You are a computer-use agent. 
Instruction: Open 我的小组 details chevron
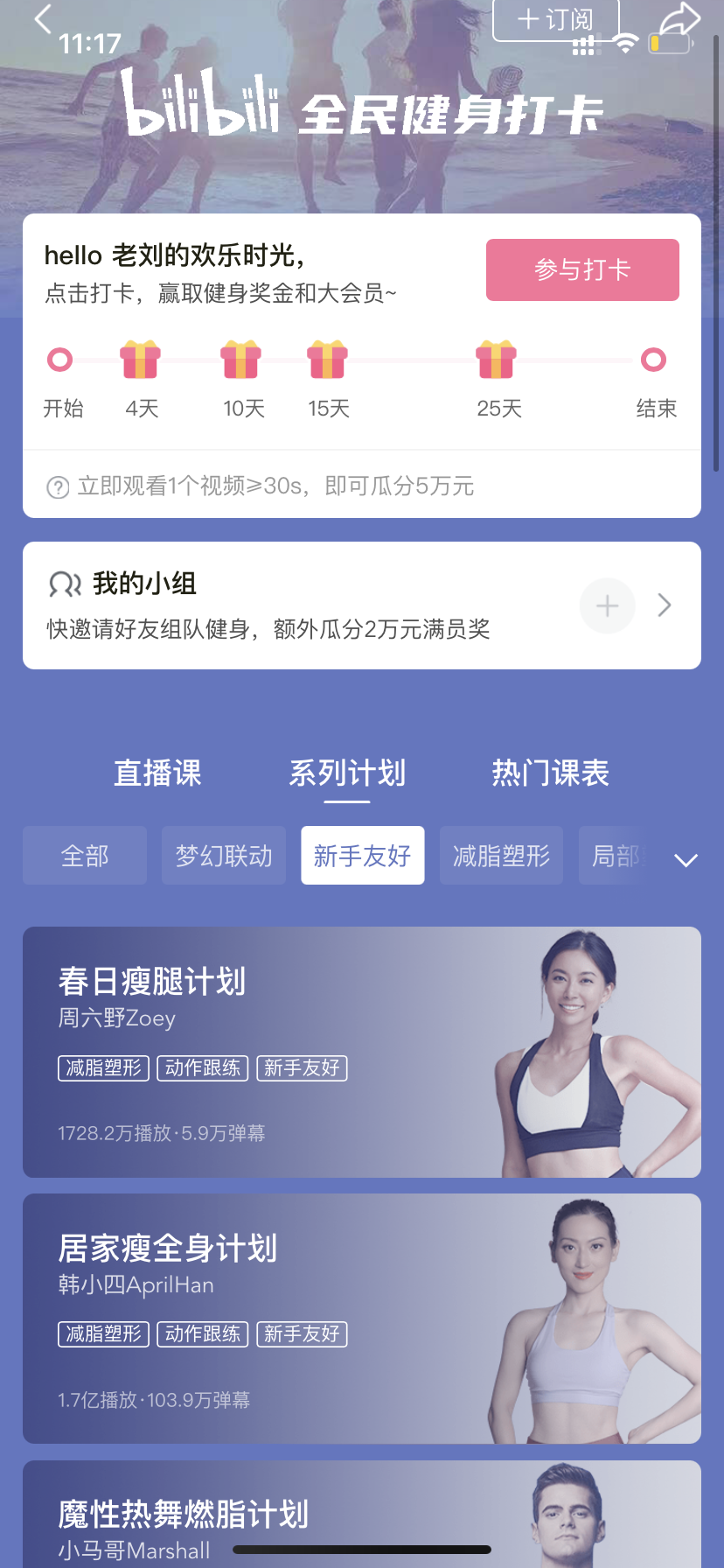(665, 605)
